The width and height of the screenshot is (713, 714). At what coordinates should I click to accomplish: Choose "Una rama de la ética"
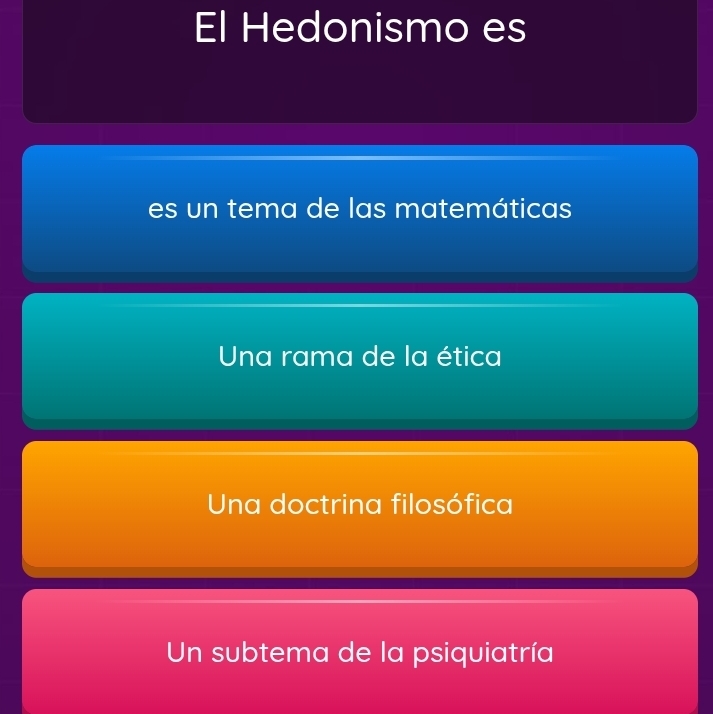[359, 356]
